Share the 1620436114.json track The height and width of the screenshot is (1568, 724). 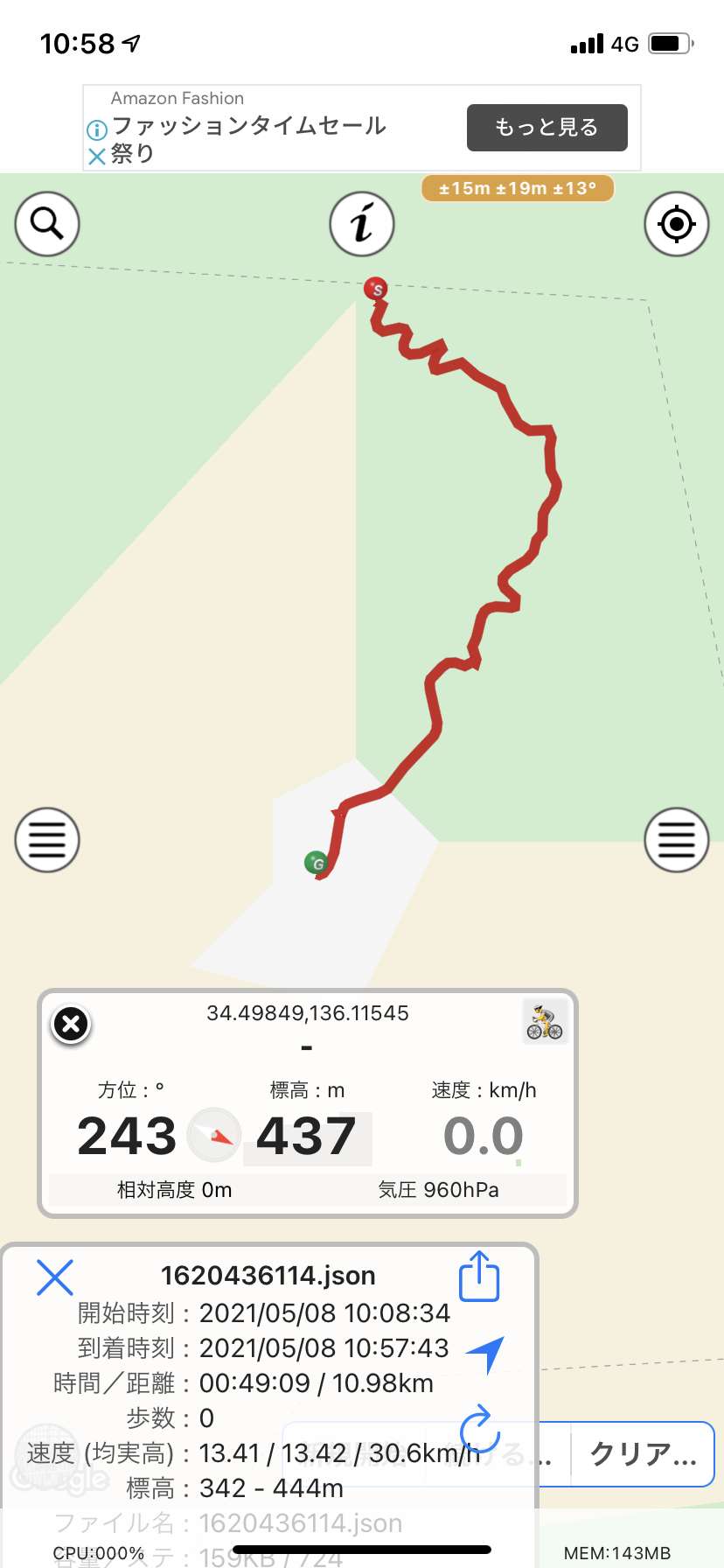479,1276
